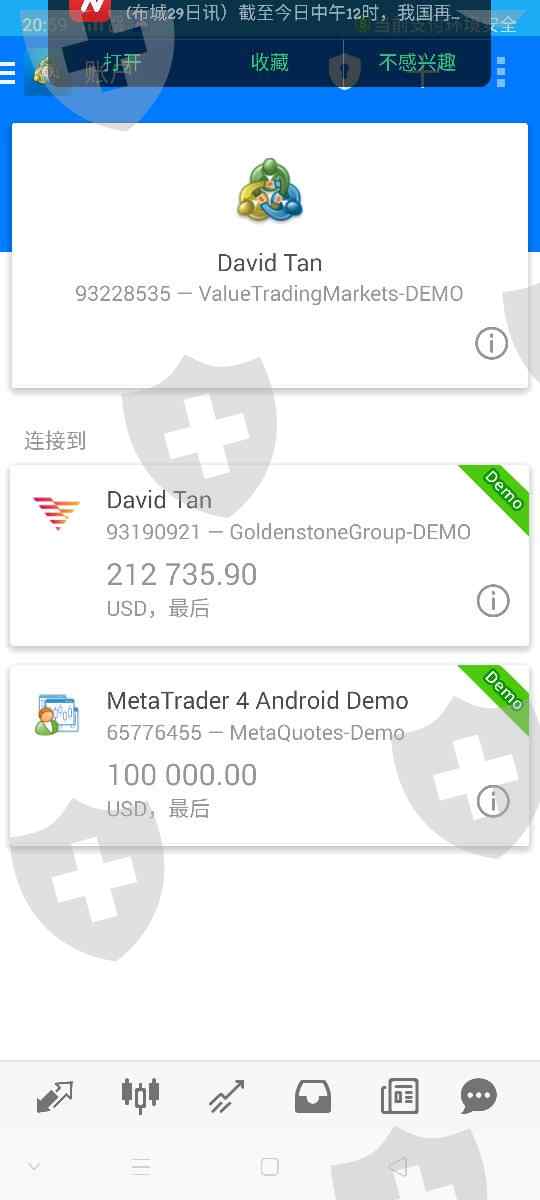
Task: Switch to the quotes tab
Action: pyautogui.click(x=55, y=1096)
